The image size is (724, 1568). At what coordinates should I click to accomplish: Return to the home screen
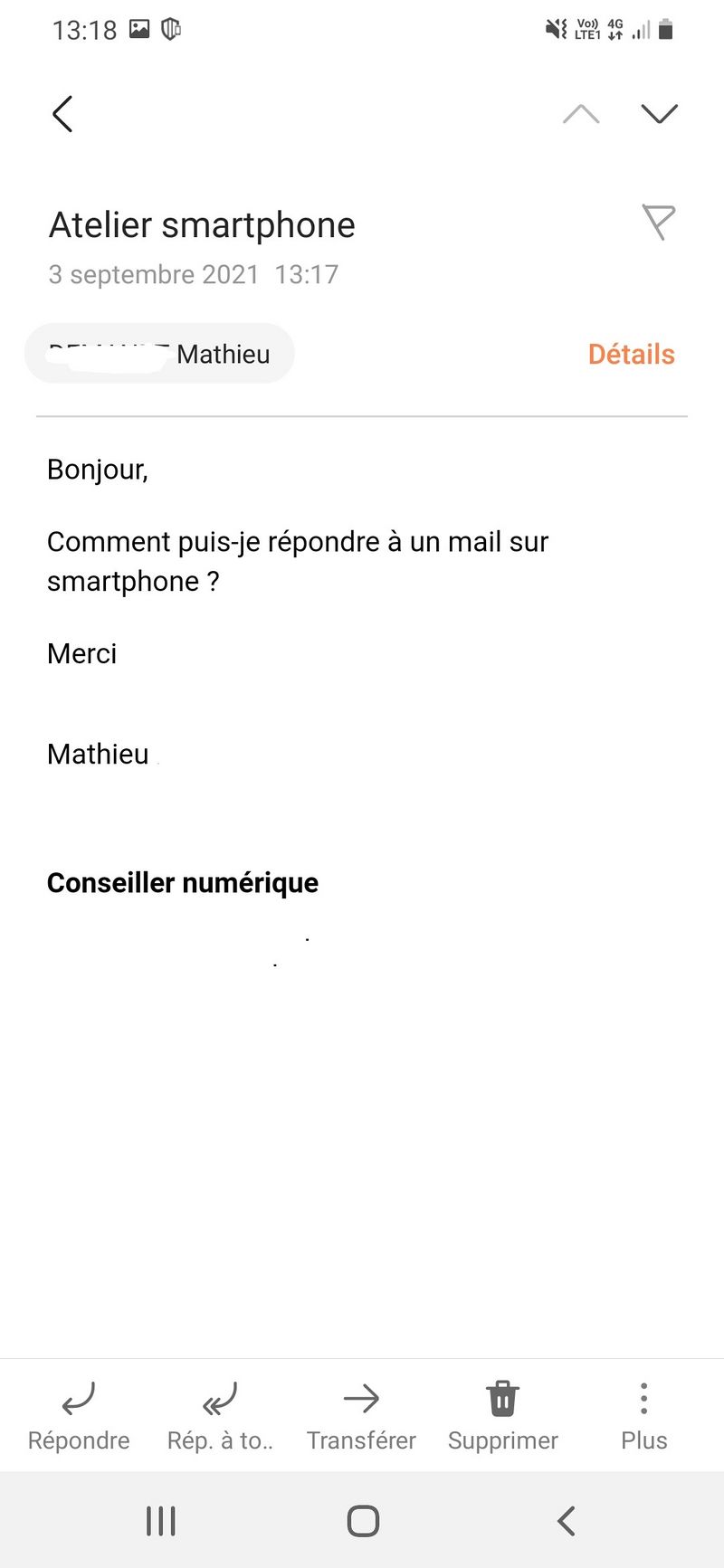[x=363, y=1521]
